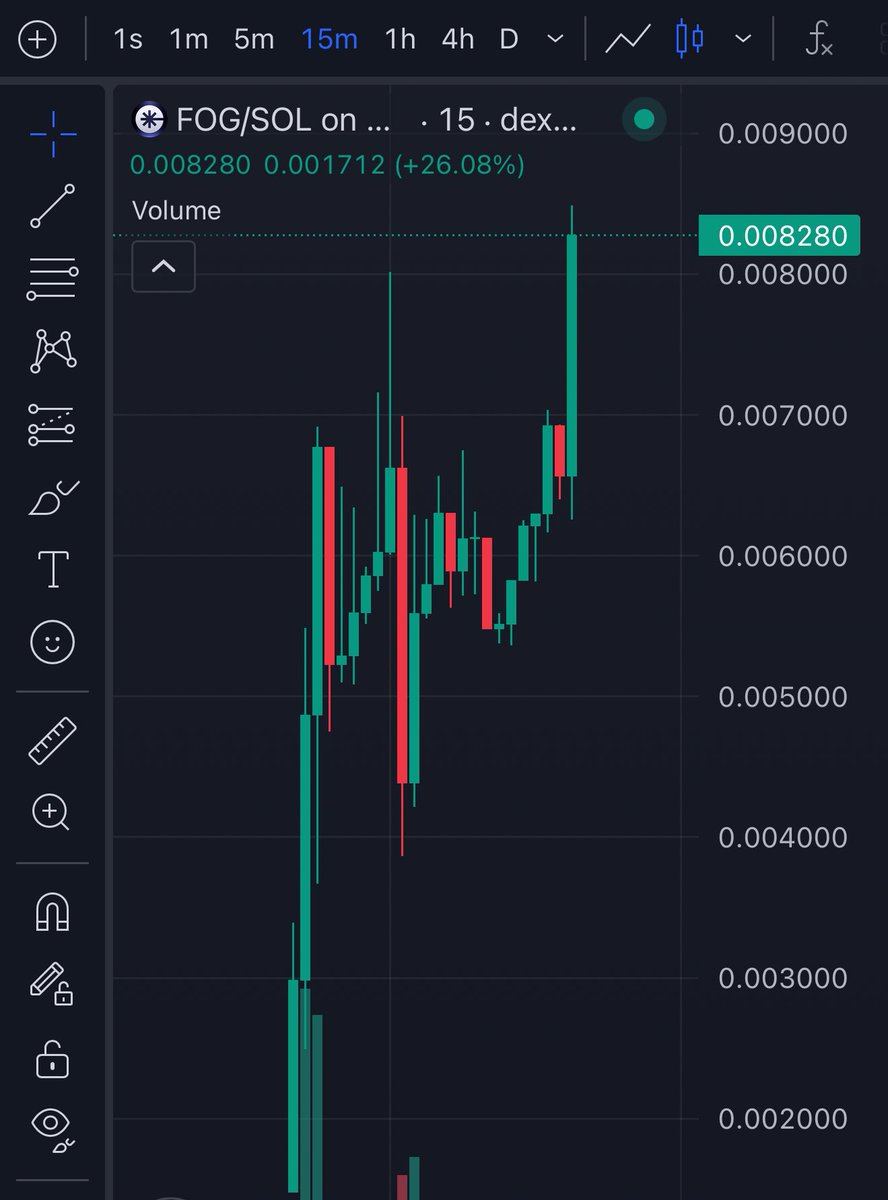Switch to the 1s timeframe

(128, 40)
